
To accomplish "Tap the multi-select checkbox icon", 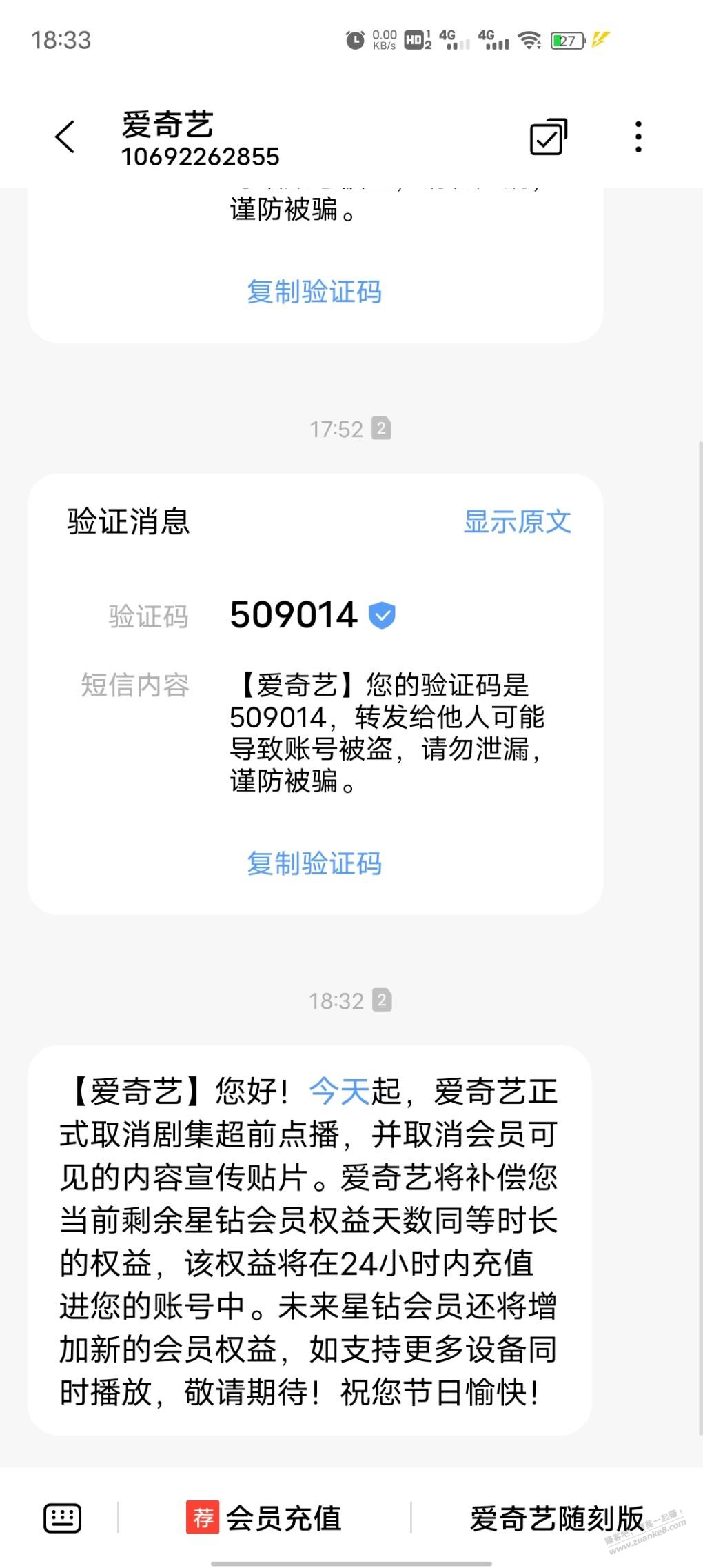I will (x=548, y=137).
